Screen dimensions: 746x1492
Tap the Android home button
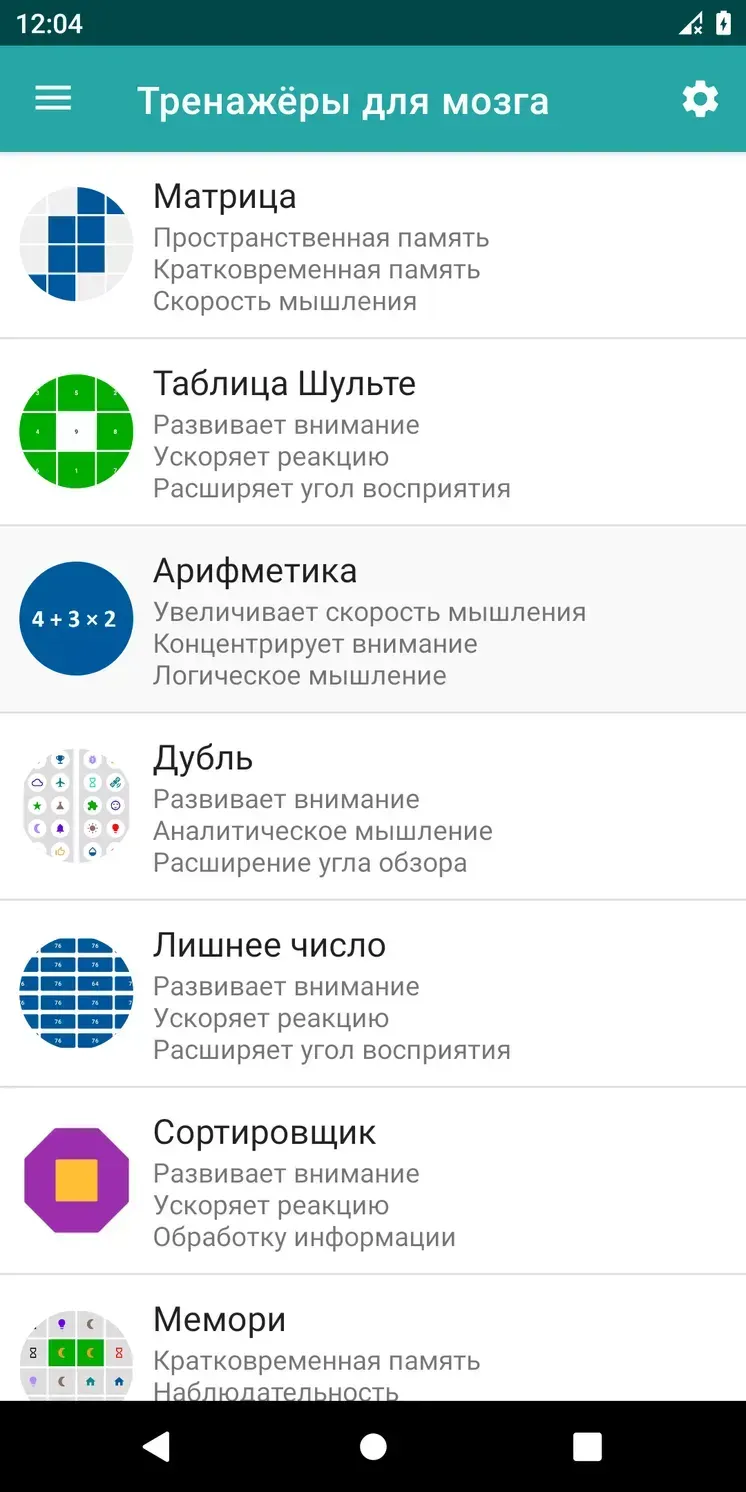tap(372, 1446)
